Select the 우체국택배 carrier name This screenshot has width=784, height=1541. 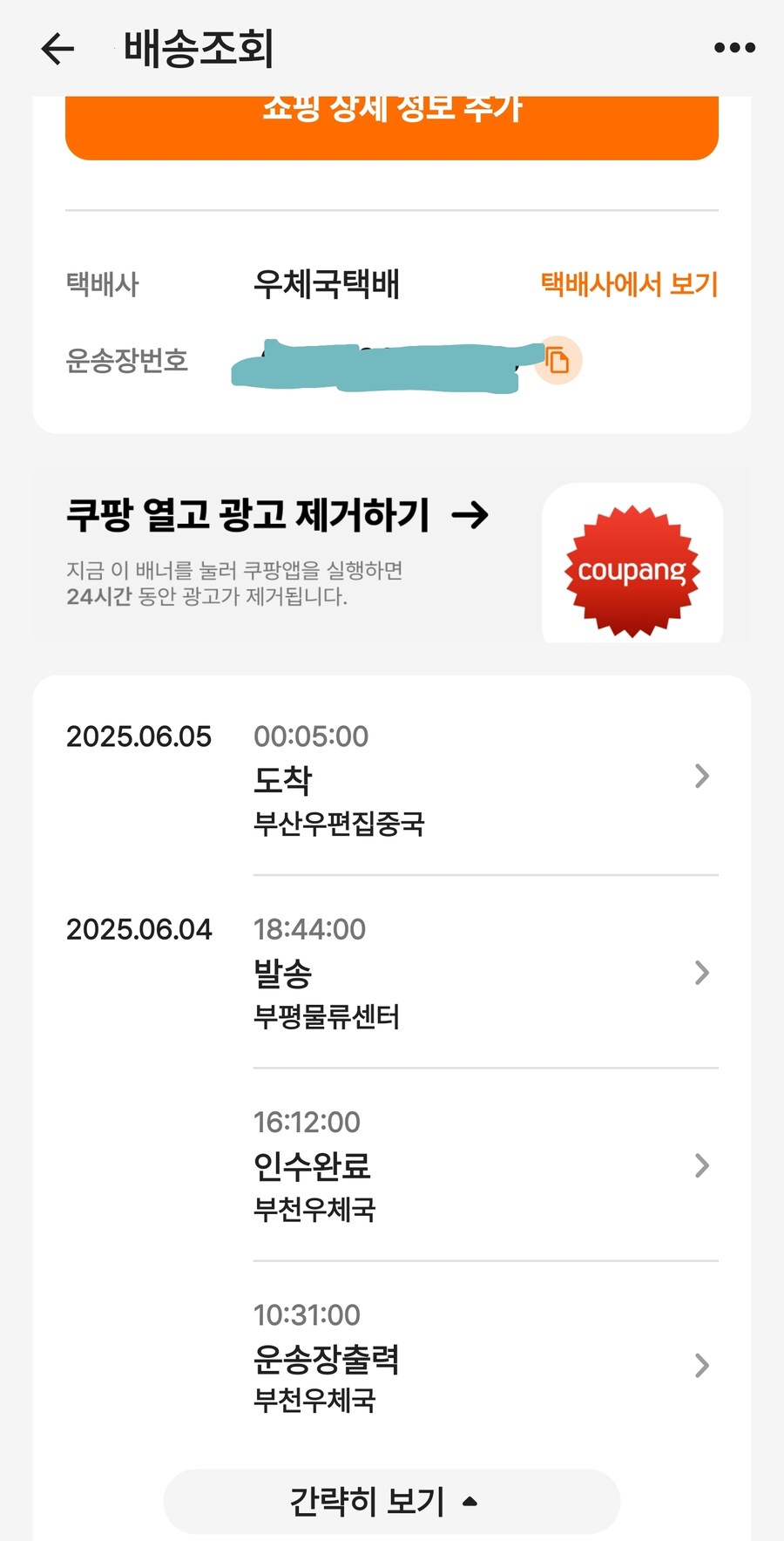(326, 284)
